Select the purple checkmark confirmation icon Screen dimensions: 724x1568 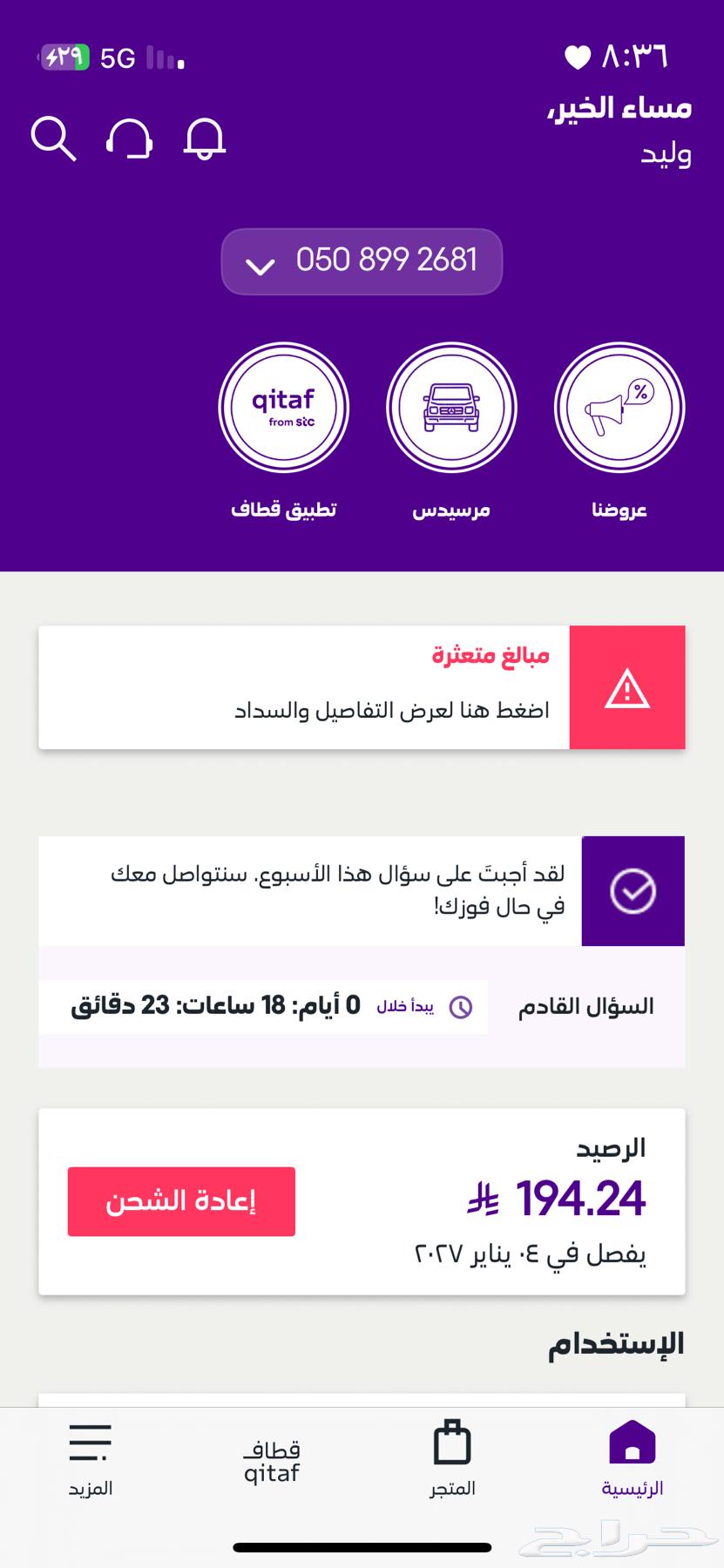(633, 890)
